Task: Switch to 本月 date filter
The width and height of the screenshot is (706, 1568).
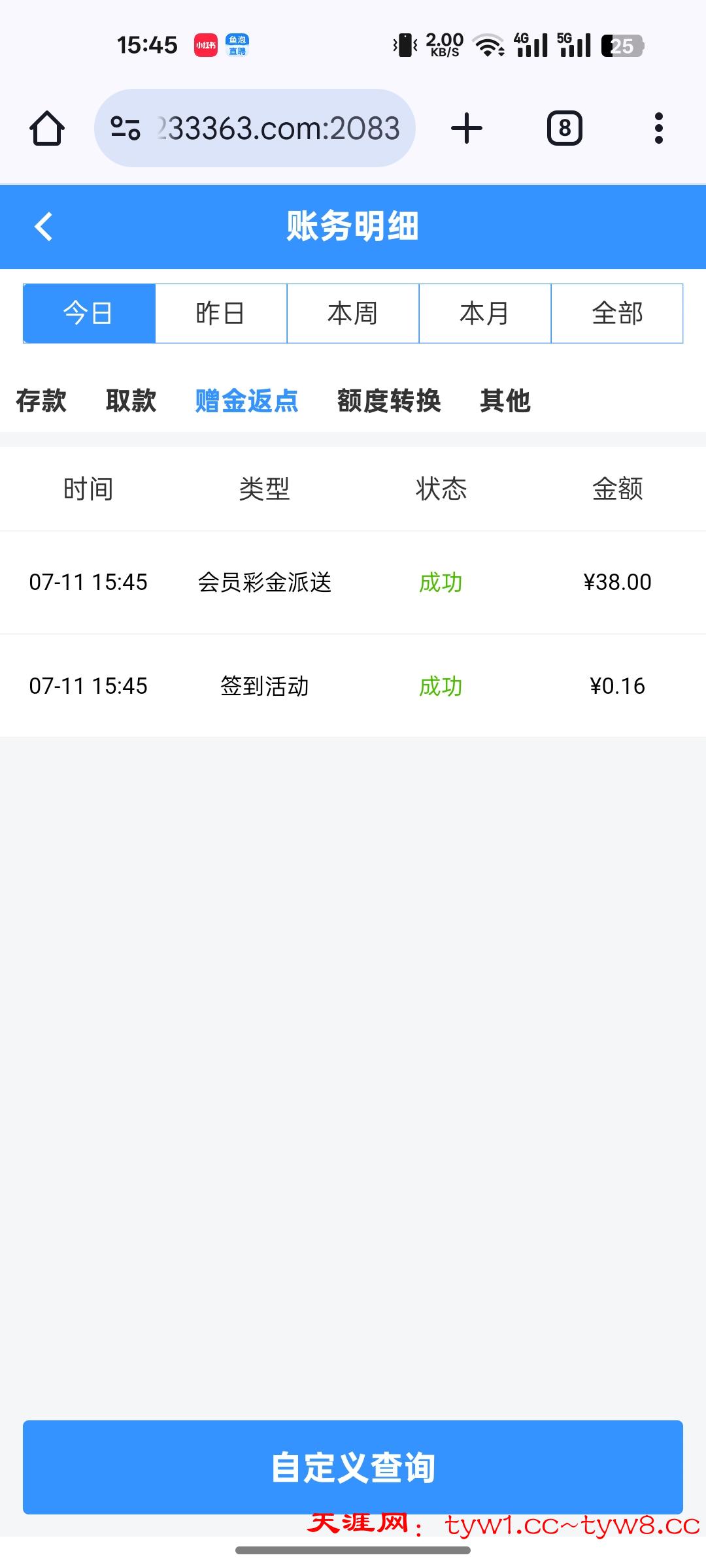Action: tap(485, 314)
